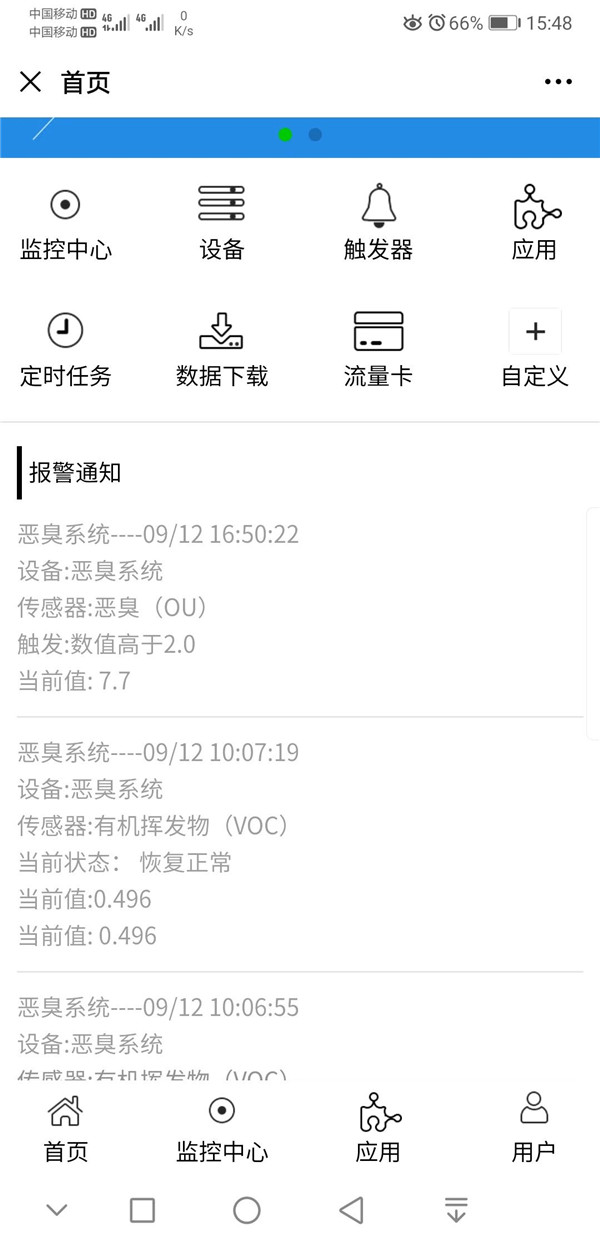Open 监控中心 from the shortcut grid
Image resolution: width=600 pixels, height=1244 pixels.
pyautogui.click(x=65, y=223)
